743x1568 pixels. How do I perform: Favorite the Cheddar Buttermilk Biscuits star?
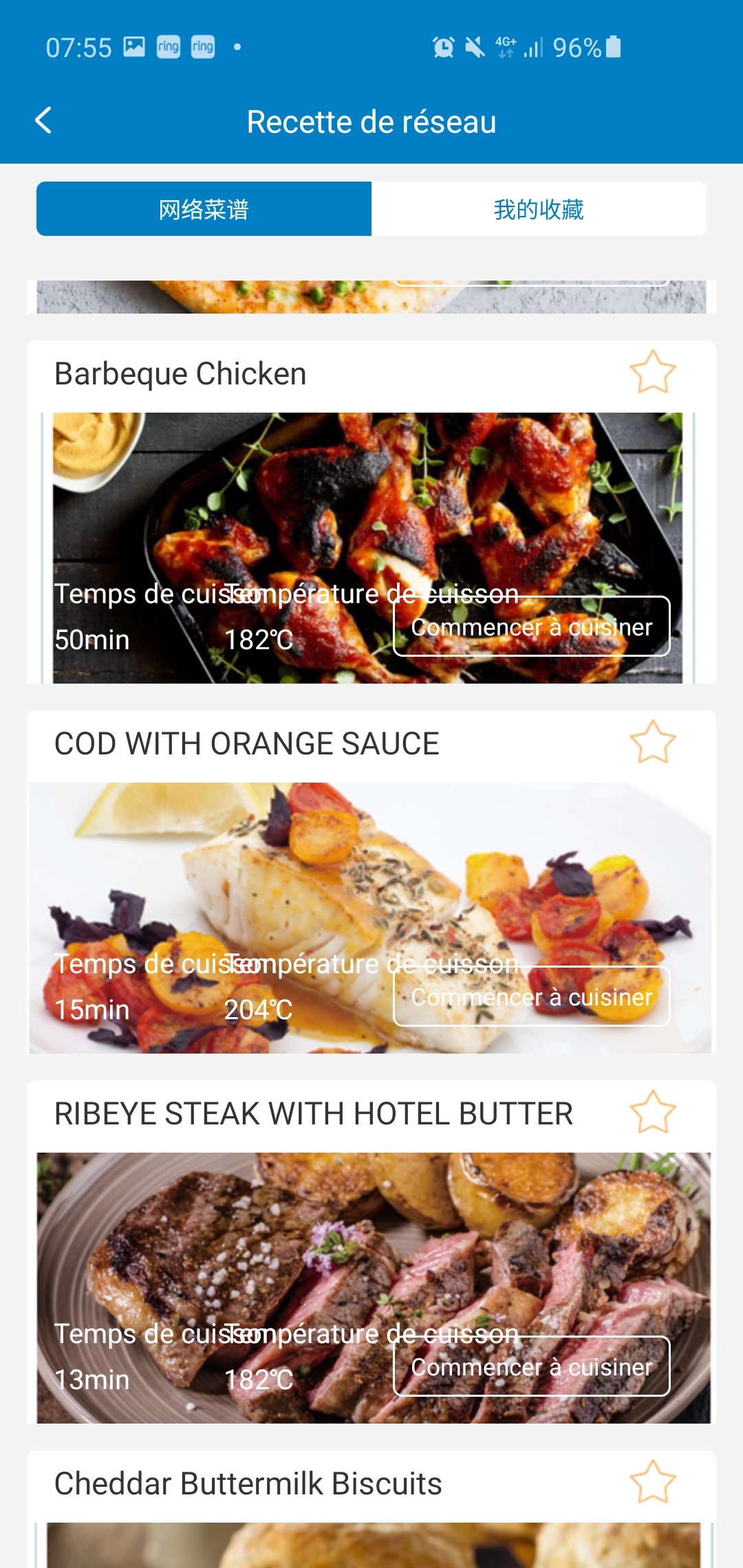(653, 1482)
